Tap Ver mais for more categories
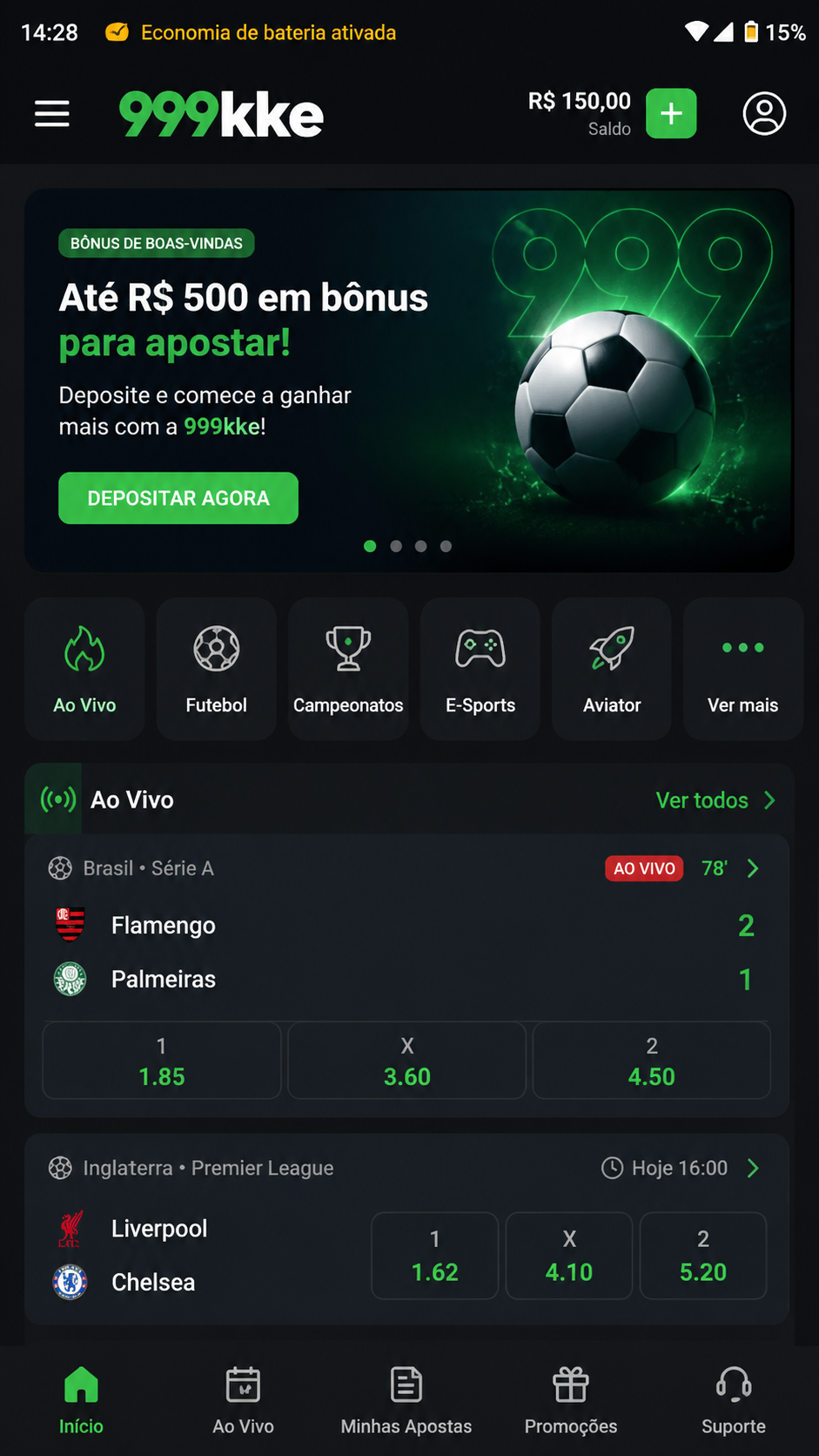The width and height of the screenshot is (819, 1456). [x=743, y=669]
